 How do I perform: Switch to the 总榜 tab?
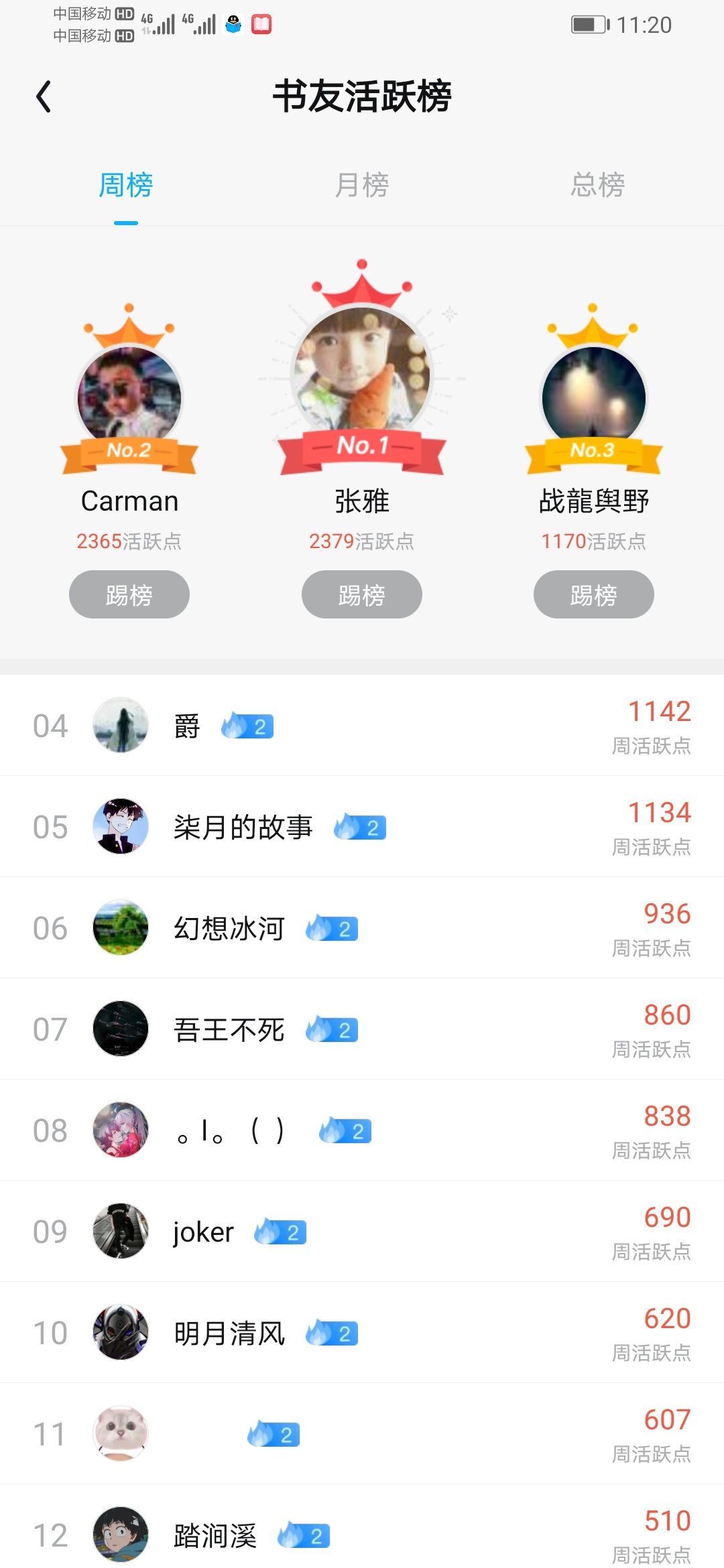[598, 185]
